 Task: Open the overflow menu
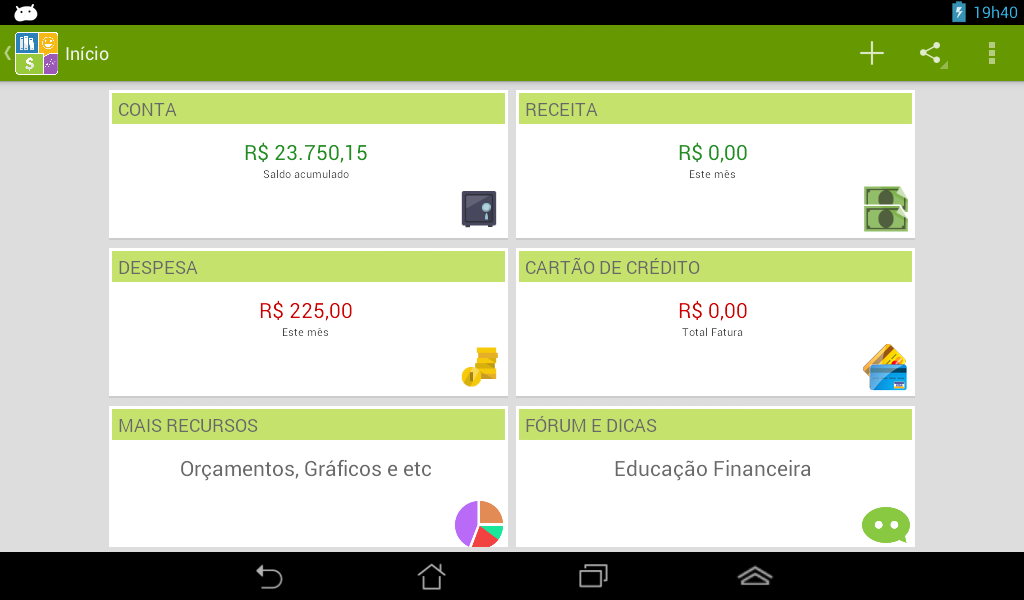(991, 54)
